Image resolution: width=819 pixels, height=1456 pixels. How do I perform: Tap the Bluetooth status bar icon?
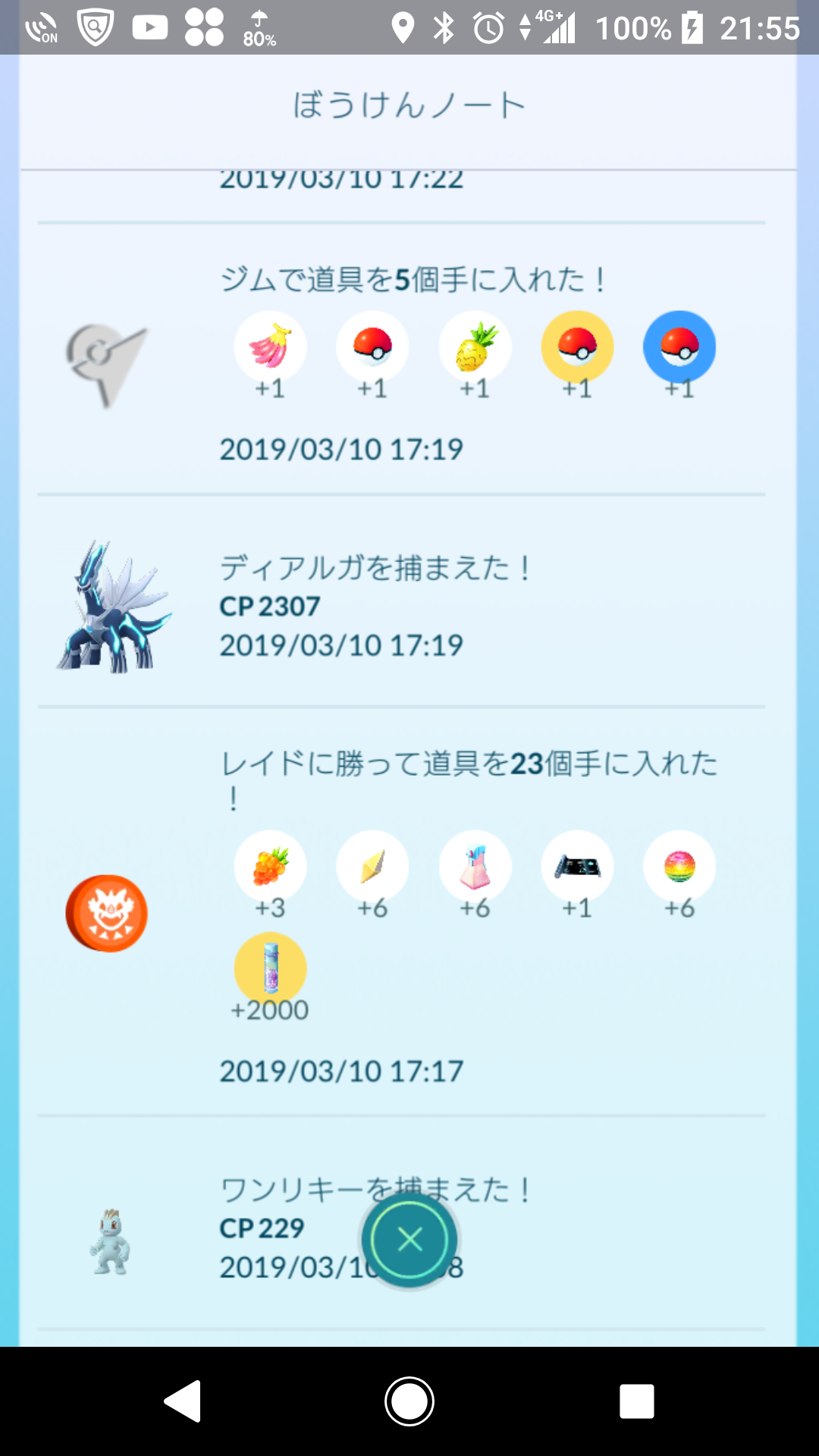(444, 27)
